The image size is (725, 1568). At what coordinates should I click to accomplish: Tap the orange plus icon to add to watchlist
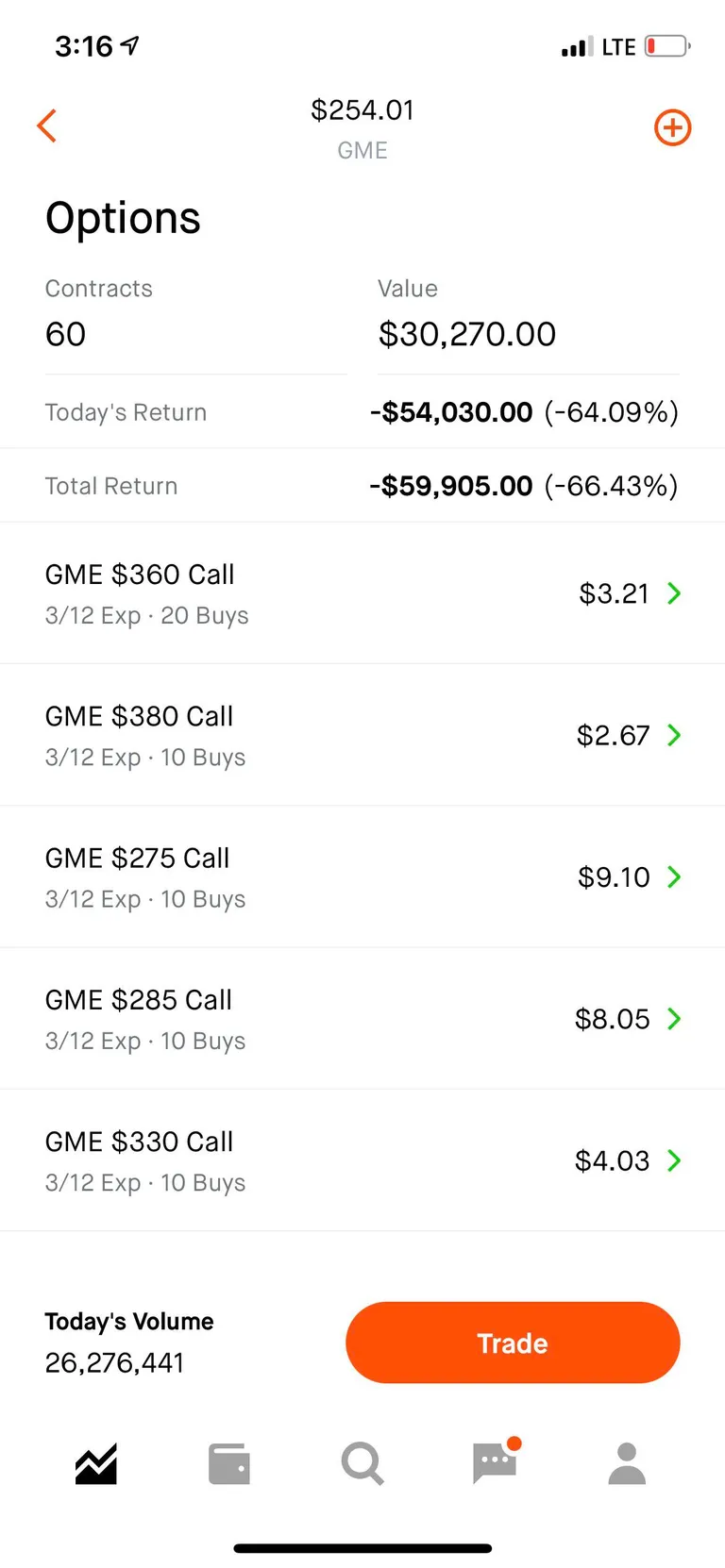672,127
